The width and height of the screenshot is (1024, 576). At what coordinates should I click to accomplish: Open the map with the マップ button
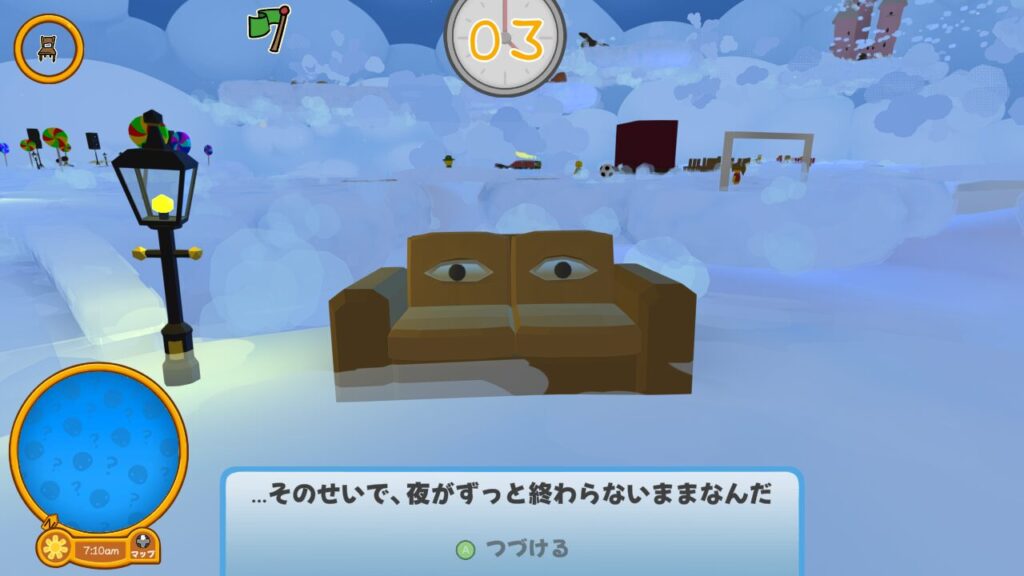click(x=144, y=546)
